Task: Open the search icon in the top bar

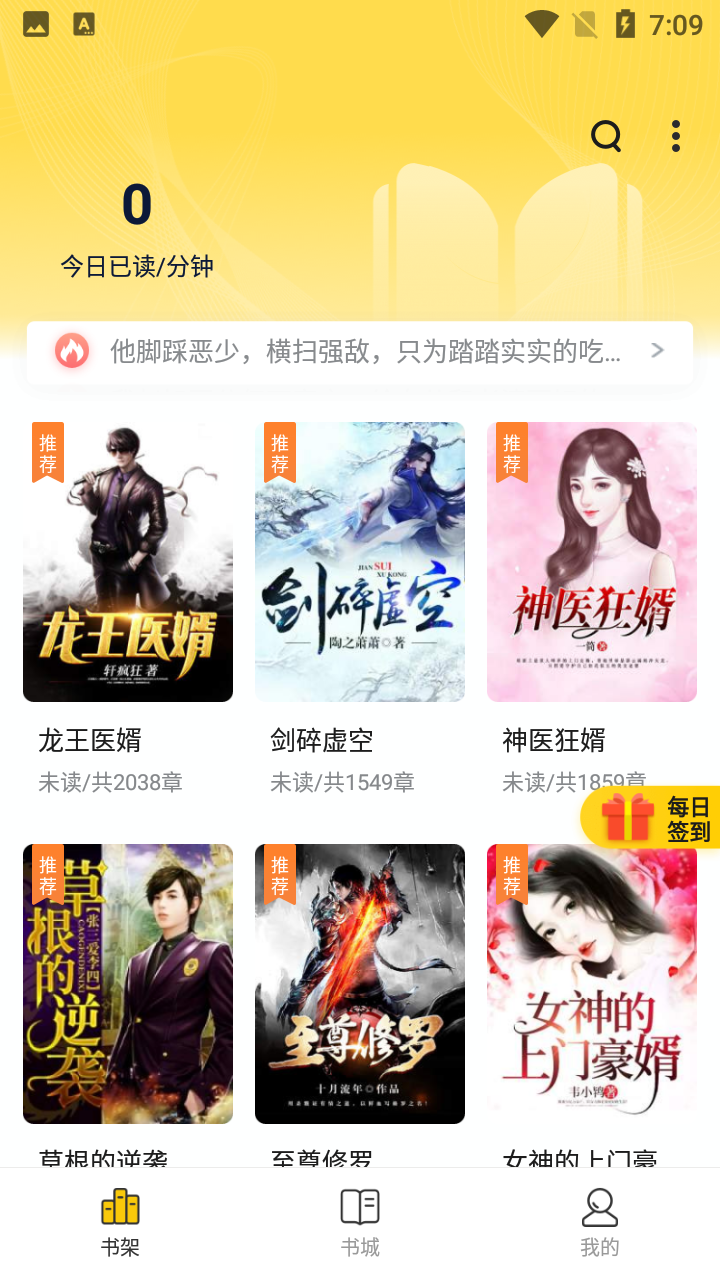Action: (x=605, y=137)
